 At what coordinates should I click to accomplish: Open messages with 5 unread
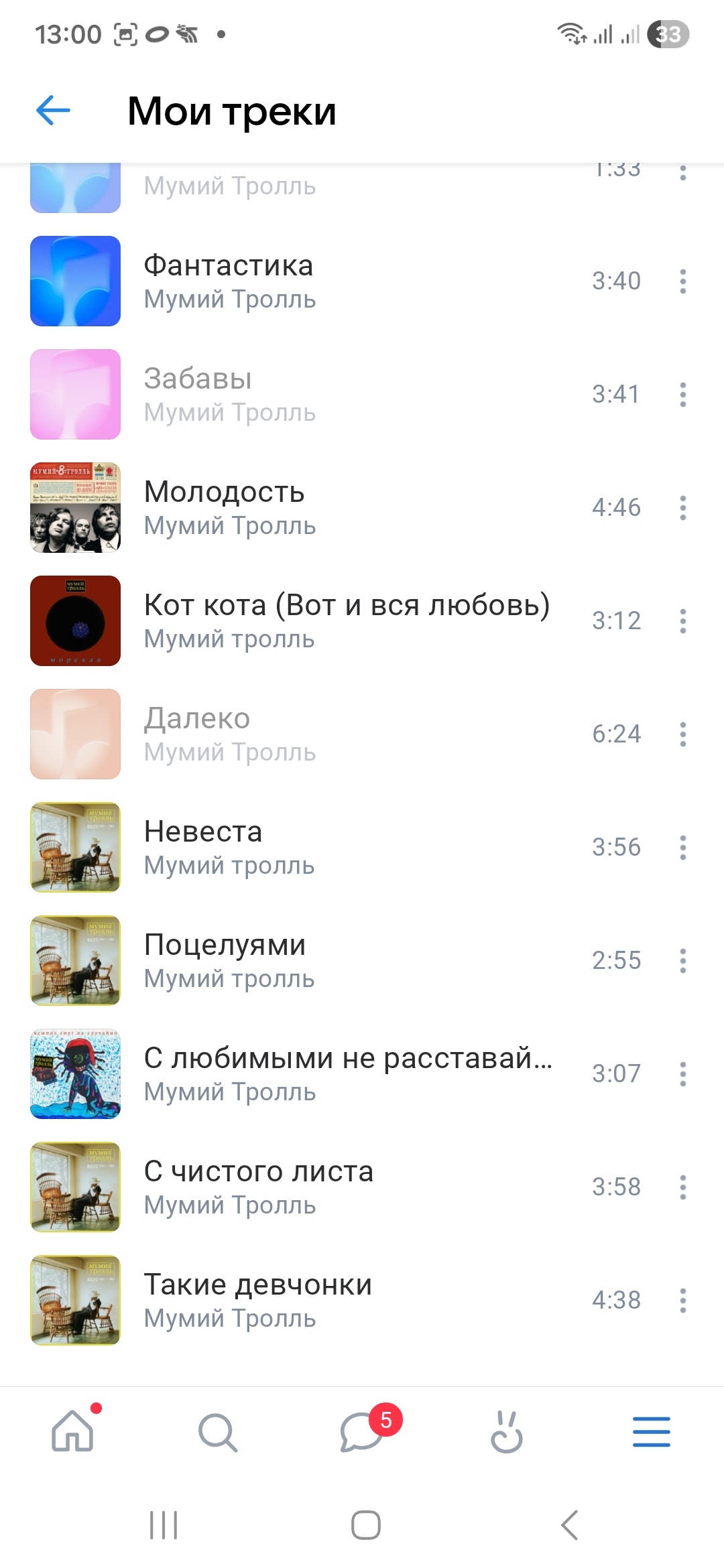362,1431
